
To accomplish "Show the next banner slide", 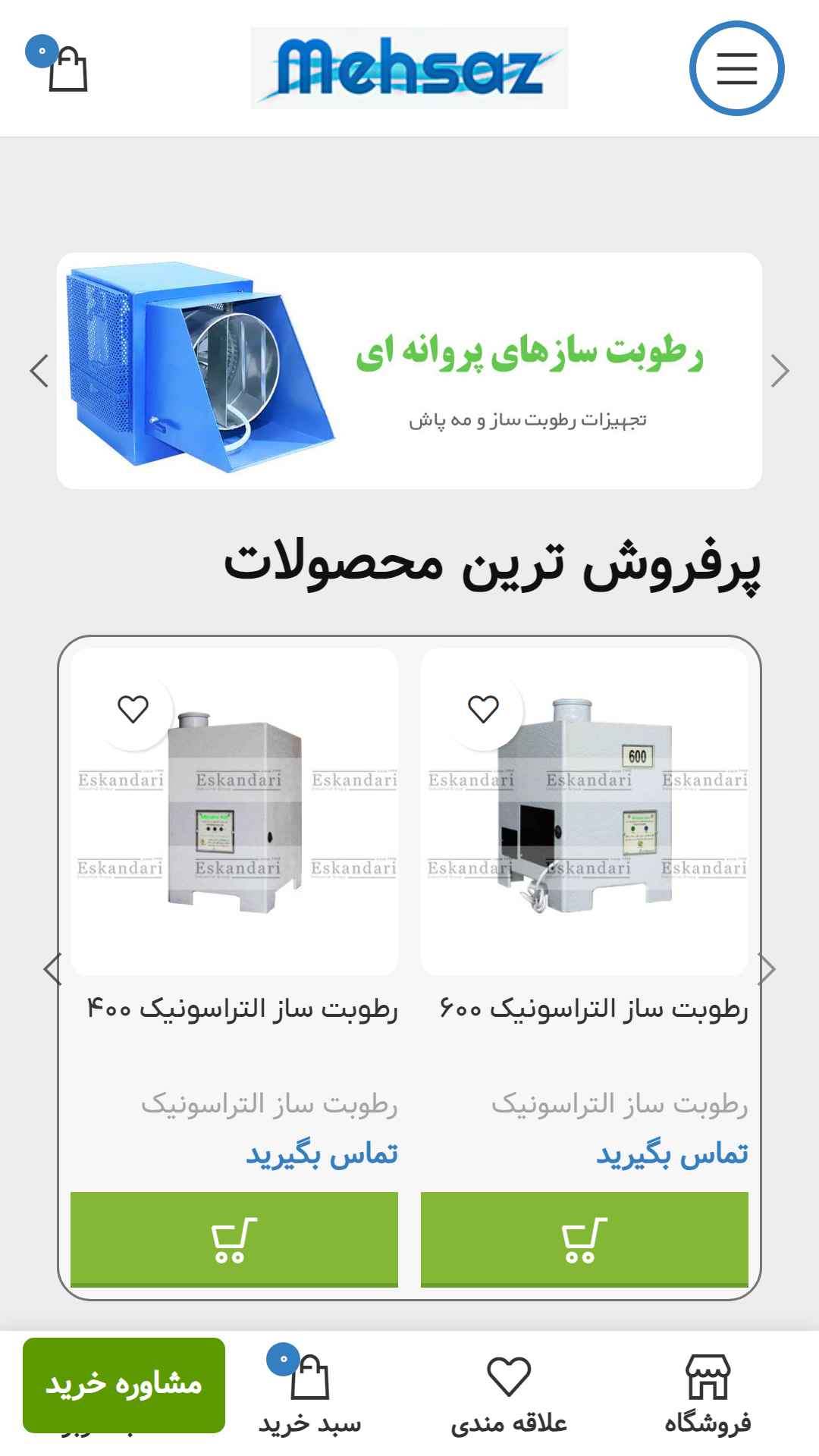I will pyautogui.click(x=780, y=371).
